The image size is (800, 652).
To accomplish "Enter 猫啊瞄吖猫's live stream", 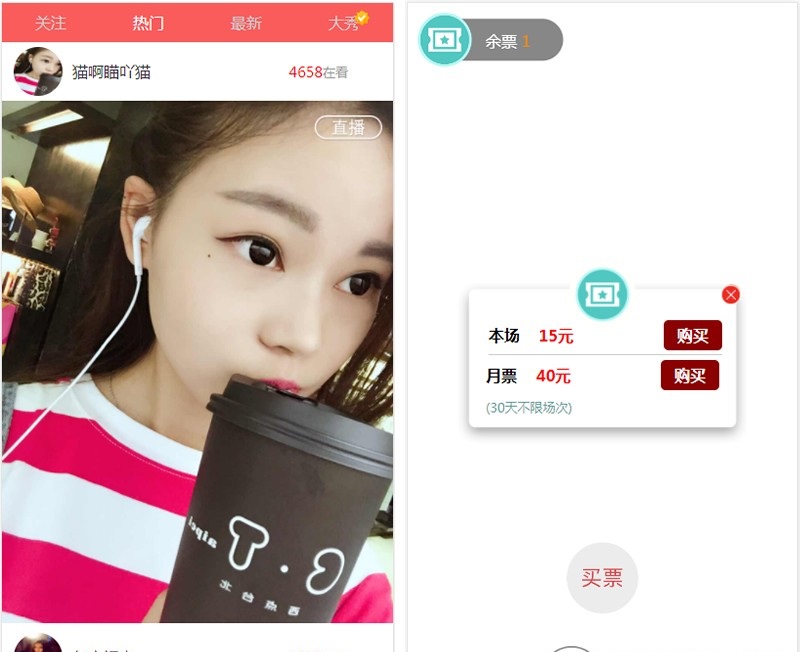I will click(x=197, y=360).
